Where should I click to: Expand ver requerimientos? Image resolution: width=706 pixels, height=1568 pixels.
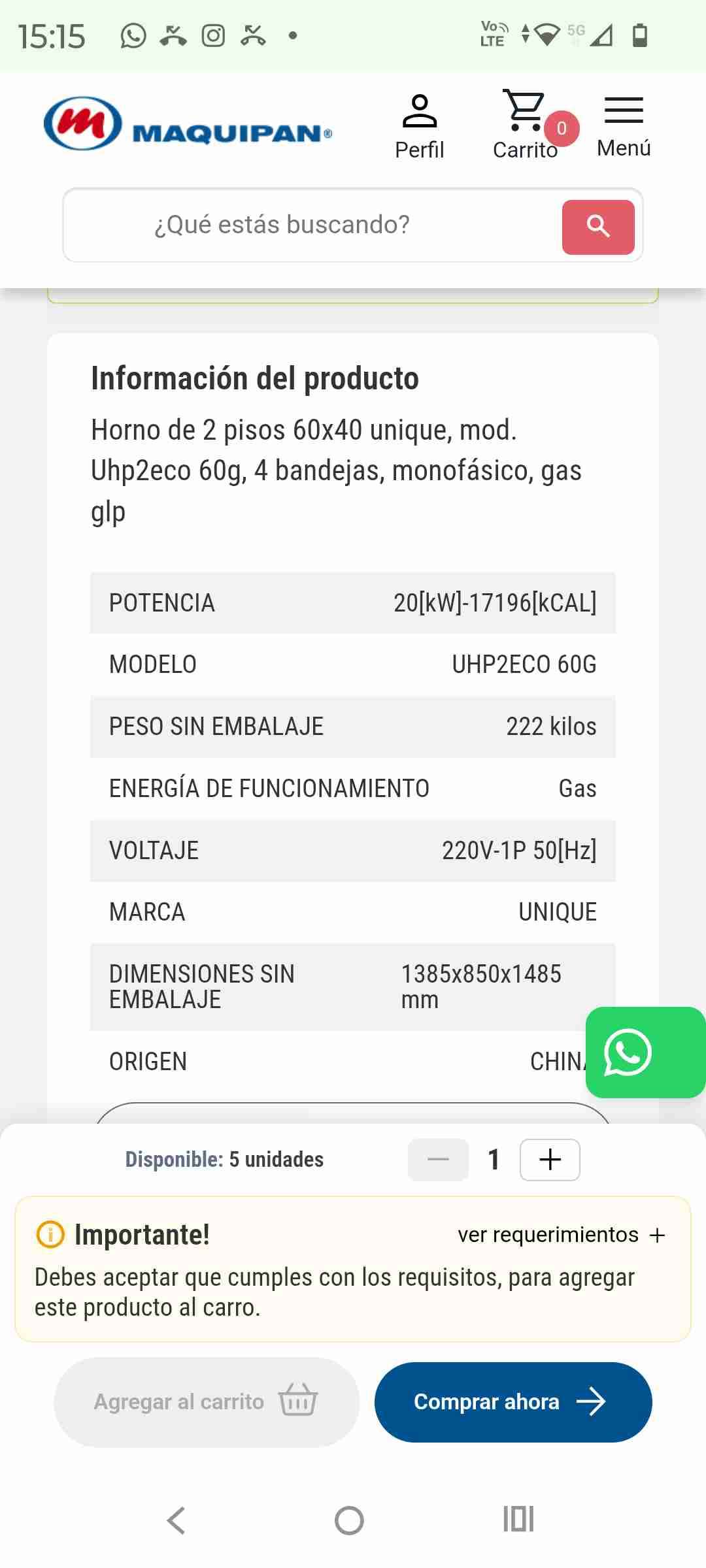tap(561, 1234)
